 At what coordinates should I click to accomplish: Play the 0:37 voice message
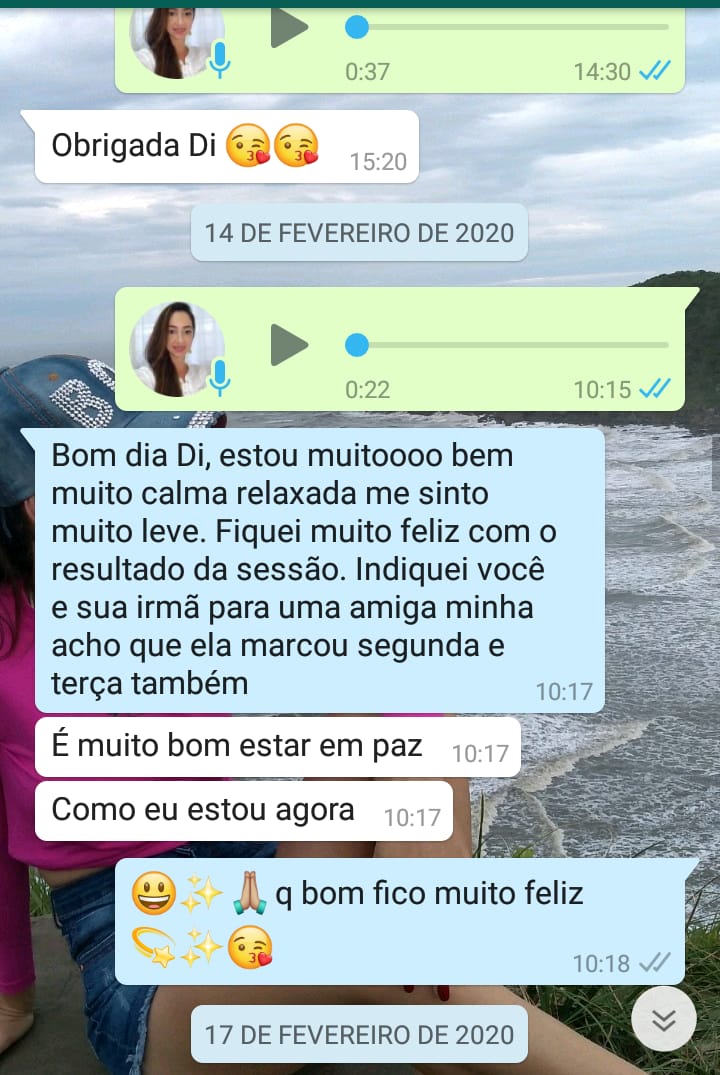click(x=289, y=28)
